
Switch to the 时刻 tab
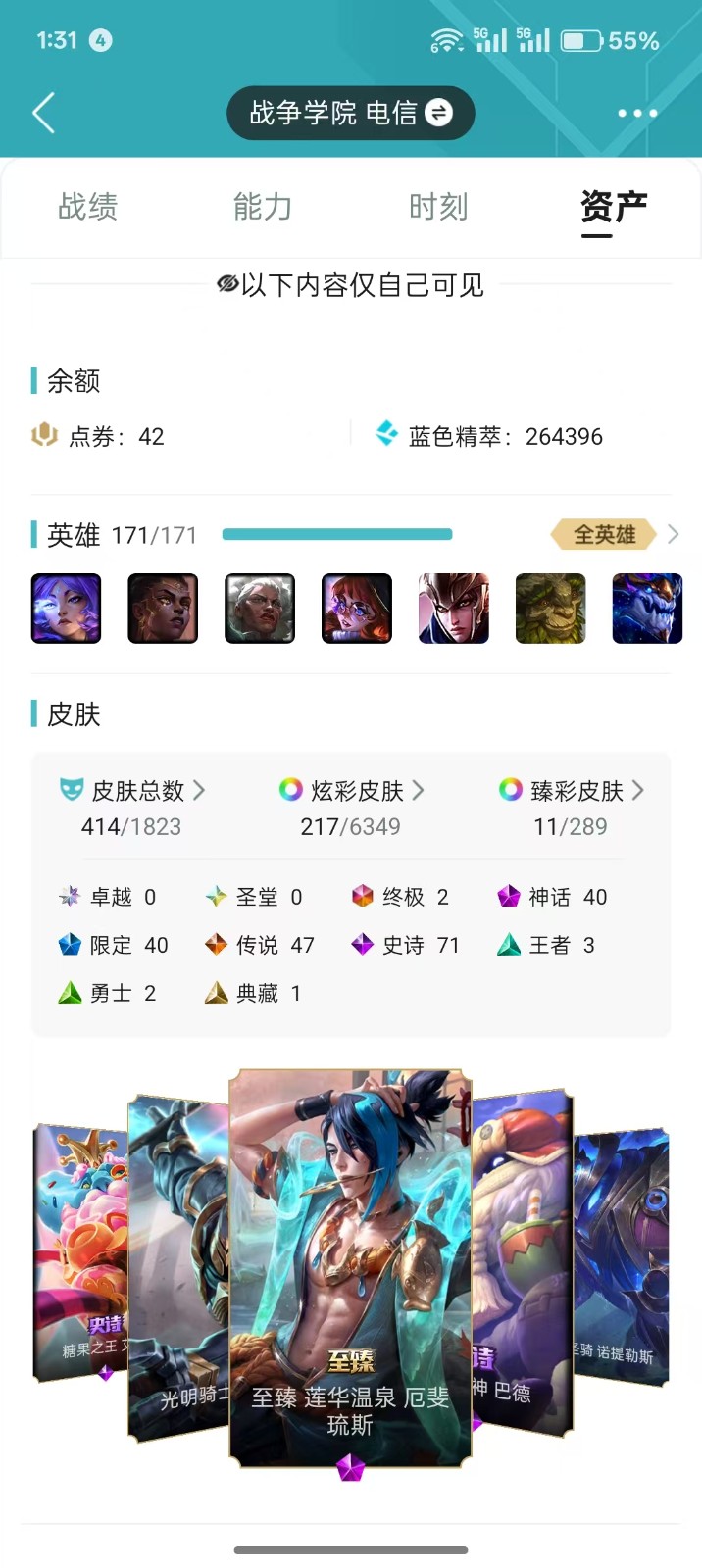point(438,208)
